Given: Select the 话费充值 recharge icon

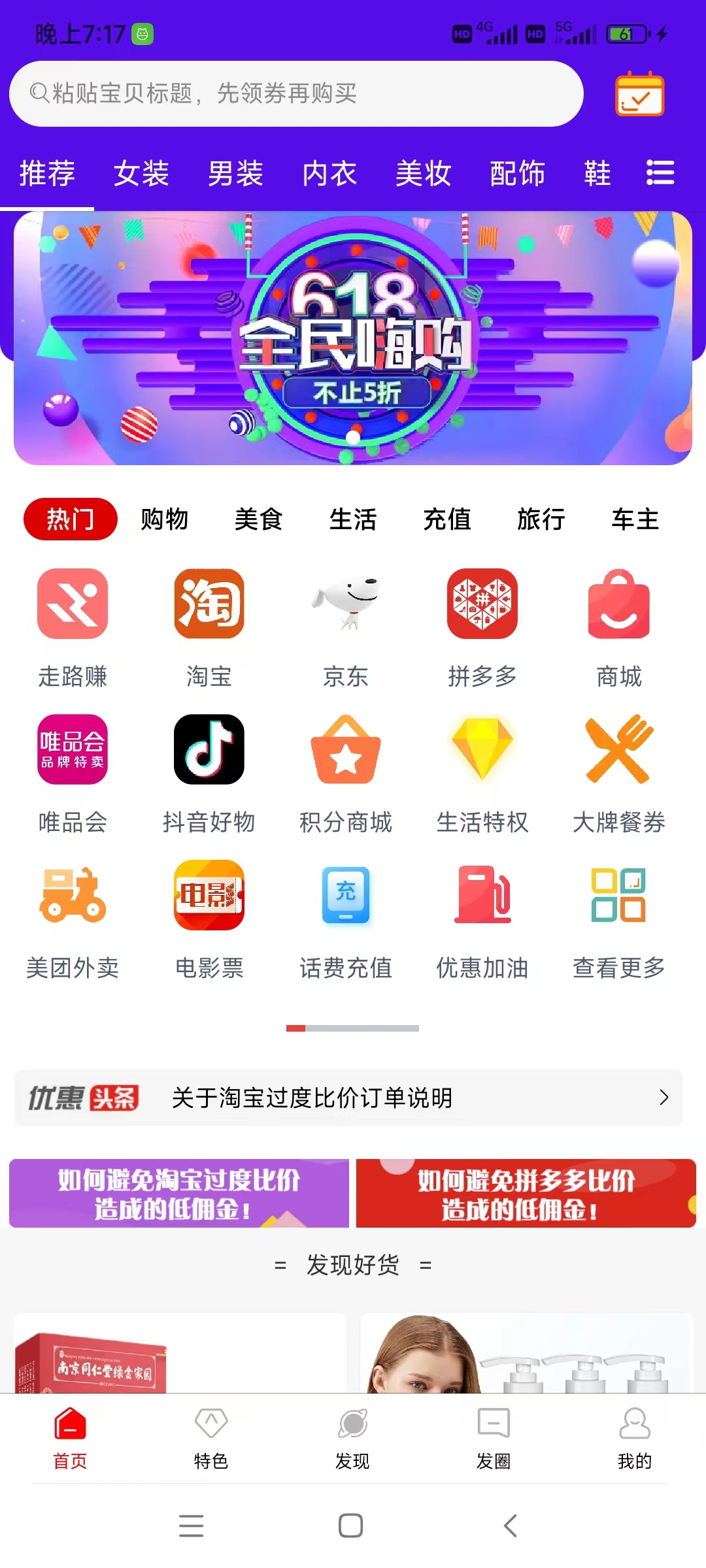Looking at the screenshot, I should coord(346,896).
